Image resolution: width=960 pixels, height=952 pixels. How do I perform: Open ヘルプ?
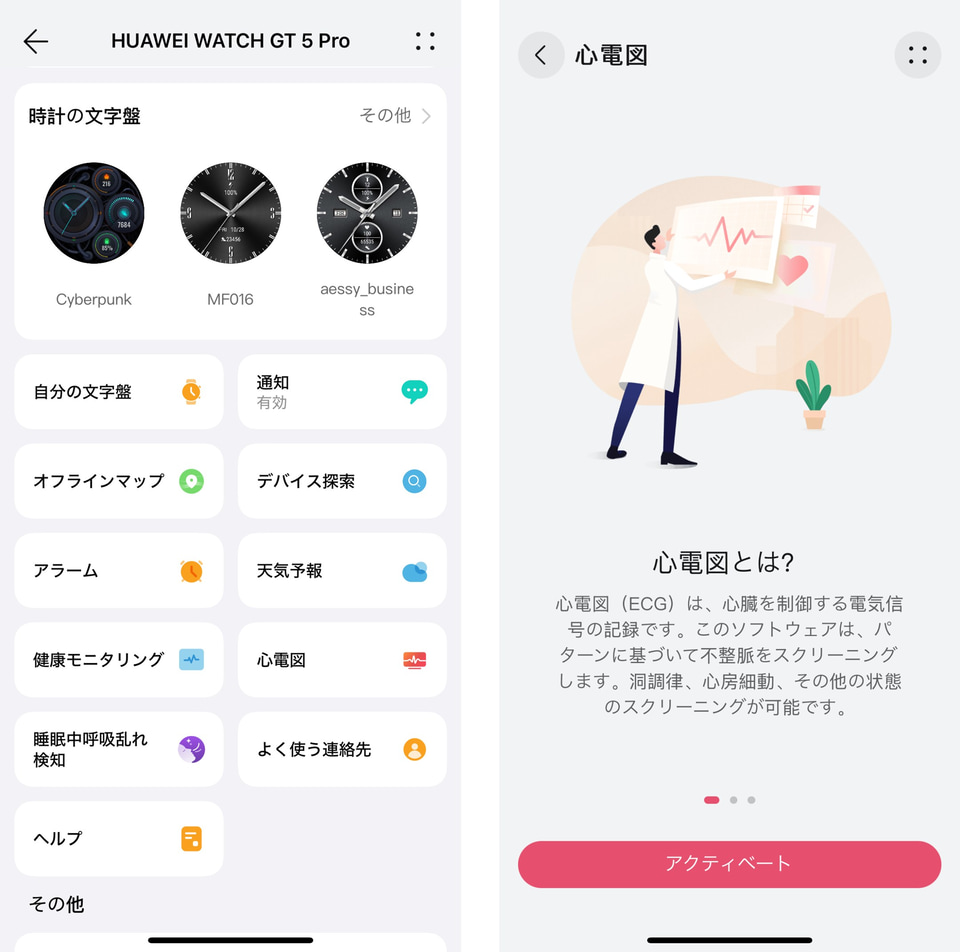pyautogui.click(x=119, y=838)
